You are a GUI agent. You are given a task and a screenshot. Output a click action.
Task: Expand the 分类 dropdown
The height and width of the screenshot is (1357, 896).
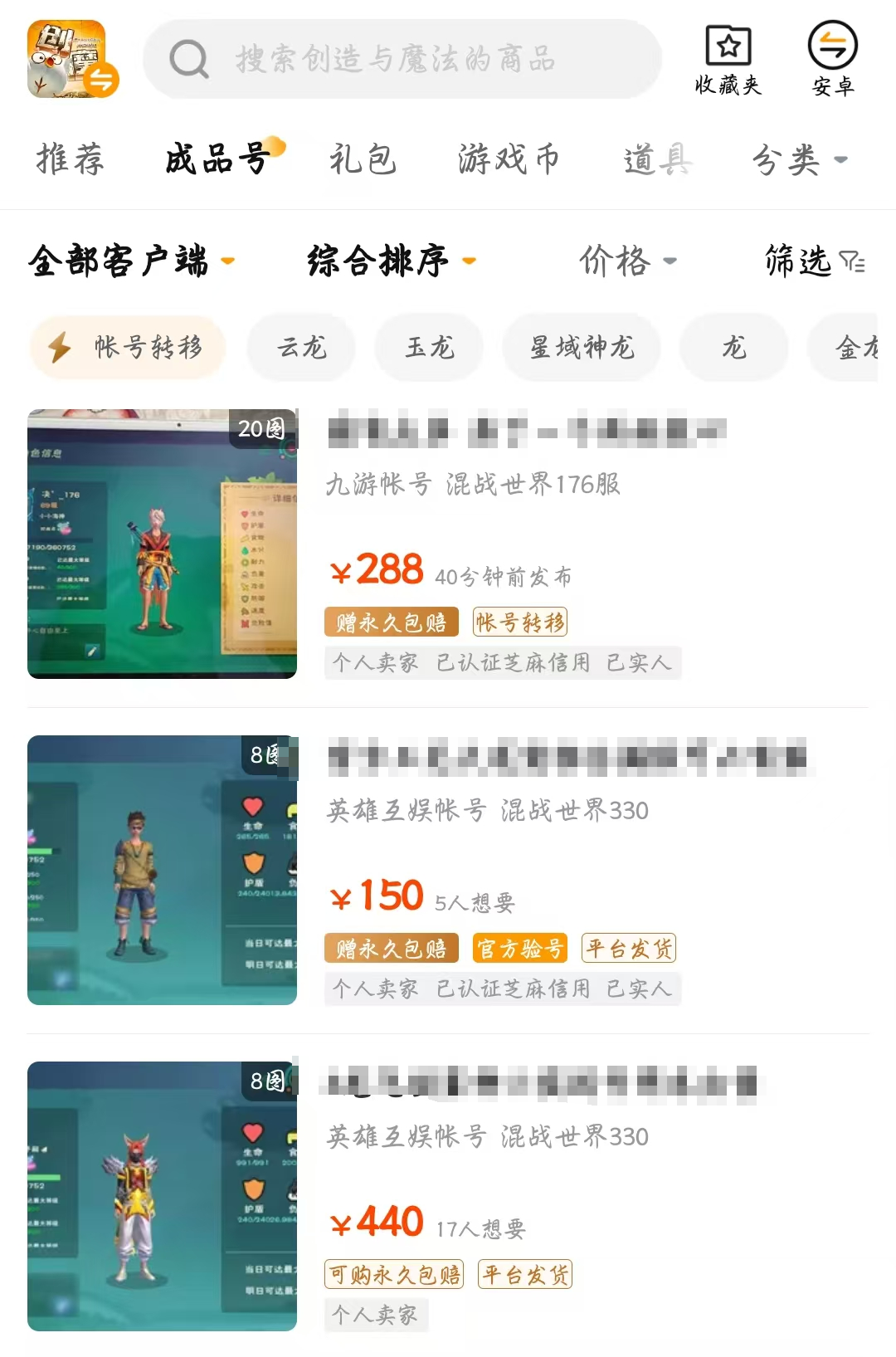pos(798,159)
